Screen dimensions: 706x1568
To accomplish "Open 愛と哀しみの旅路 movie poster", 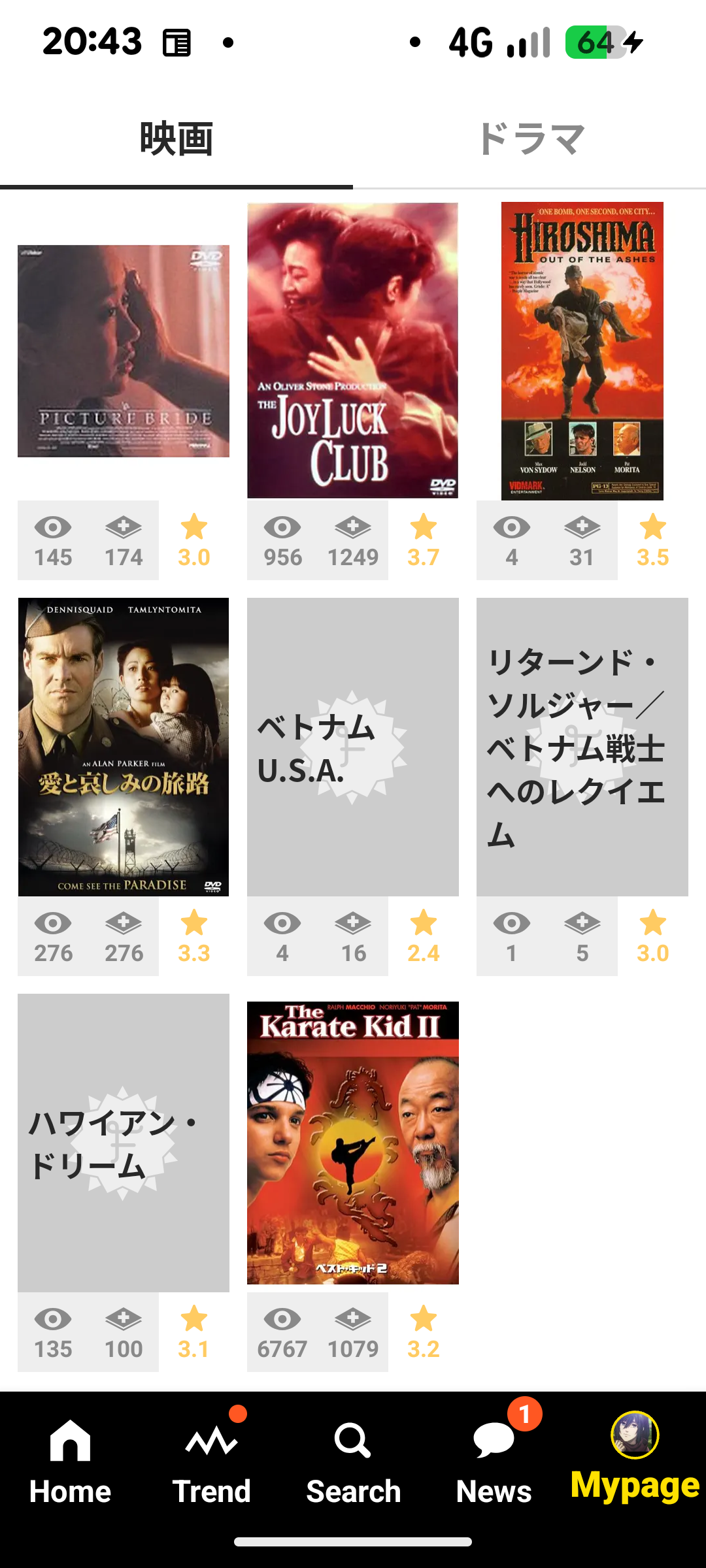I will (124, 747).
